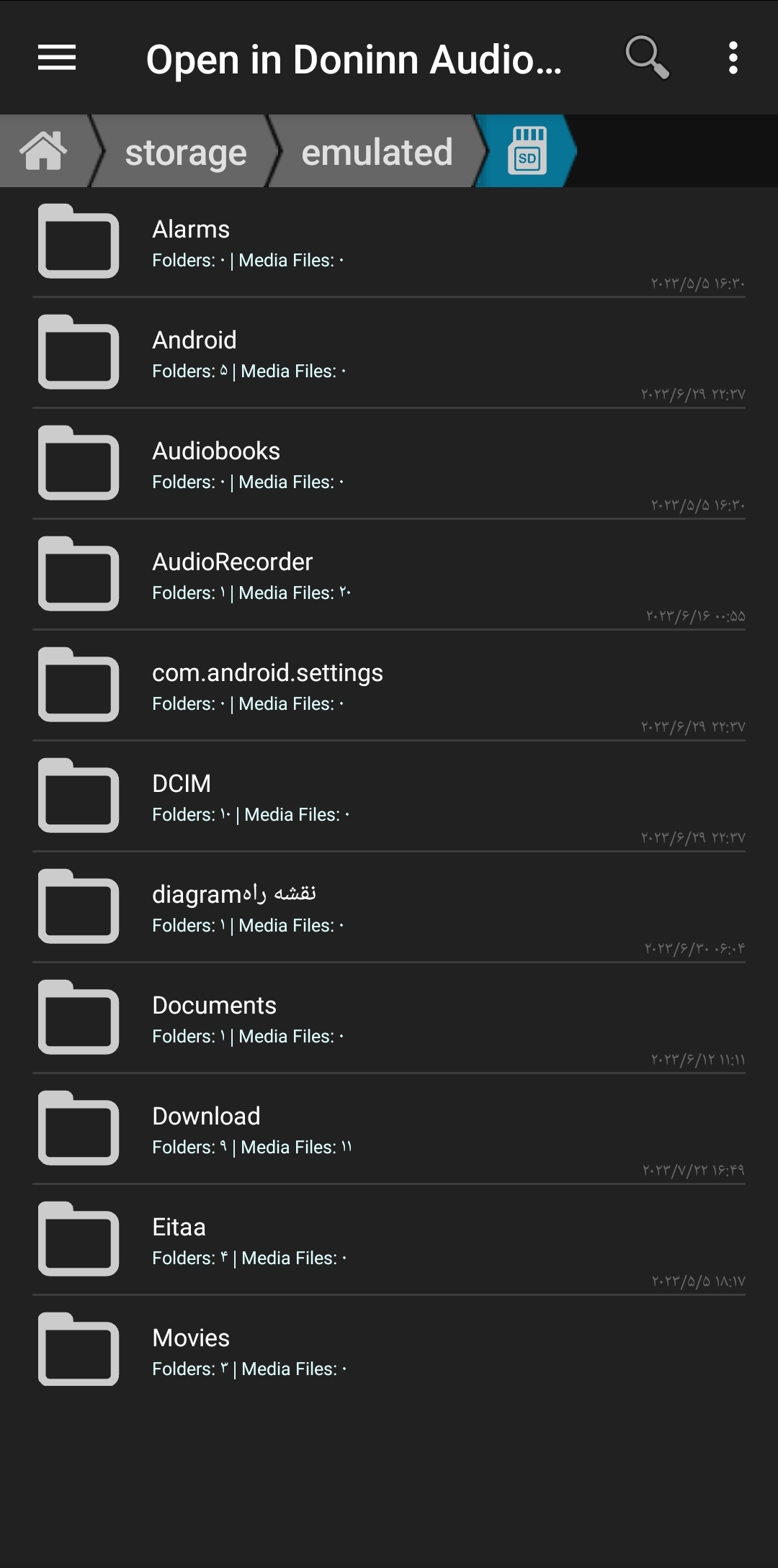Viewport: 778px width, 1568px height.
Task: Browse the Audiobooks folder
Action: 389,464
